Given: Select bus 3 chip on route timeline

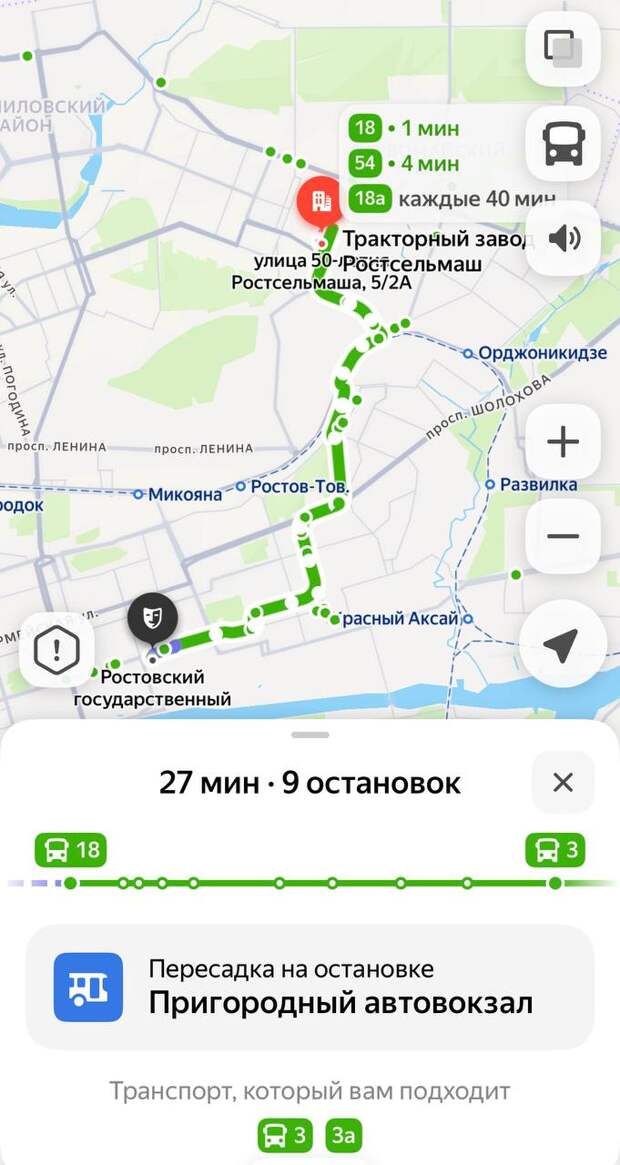Looking at the screenshot, I should click(x=557, y=850).
